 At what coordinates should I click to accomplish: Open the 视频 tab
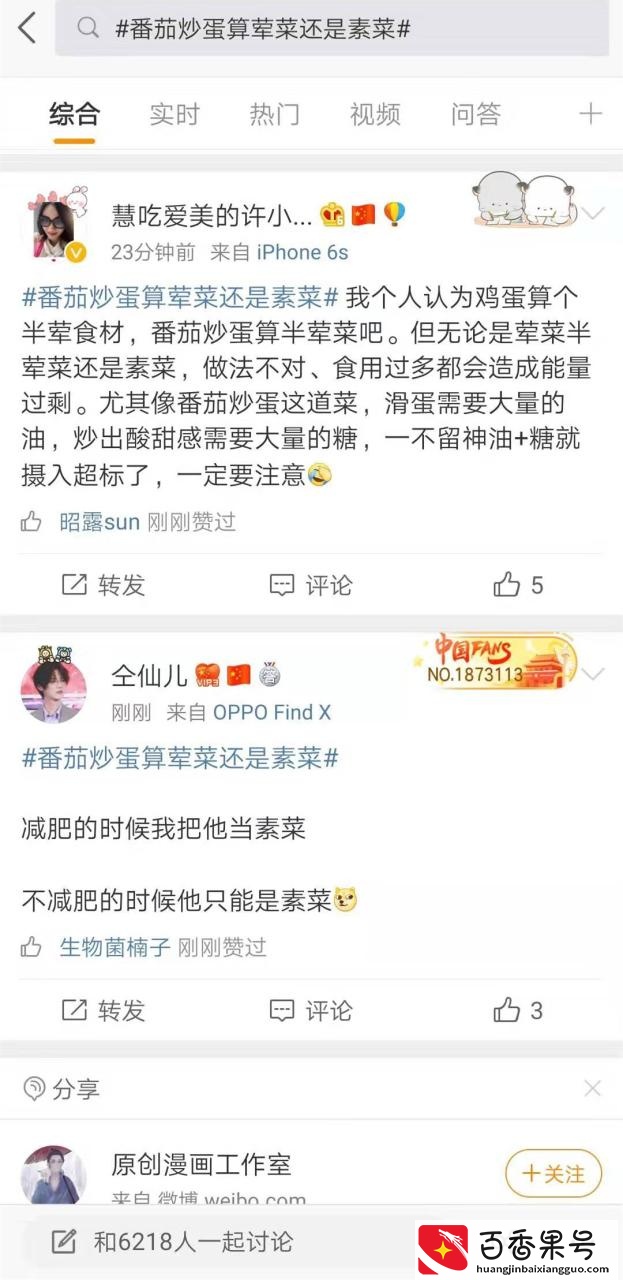tap(375, 114)
